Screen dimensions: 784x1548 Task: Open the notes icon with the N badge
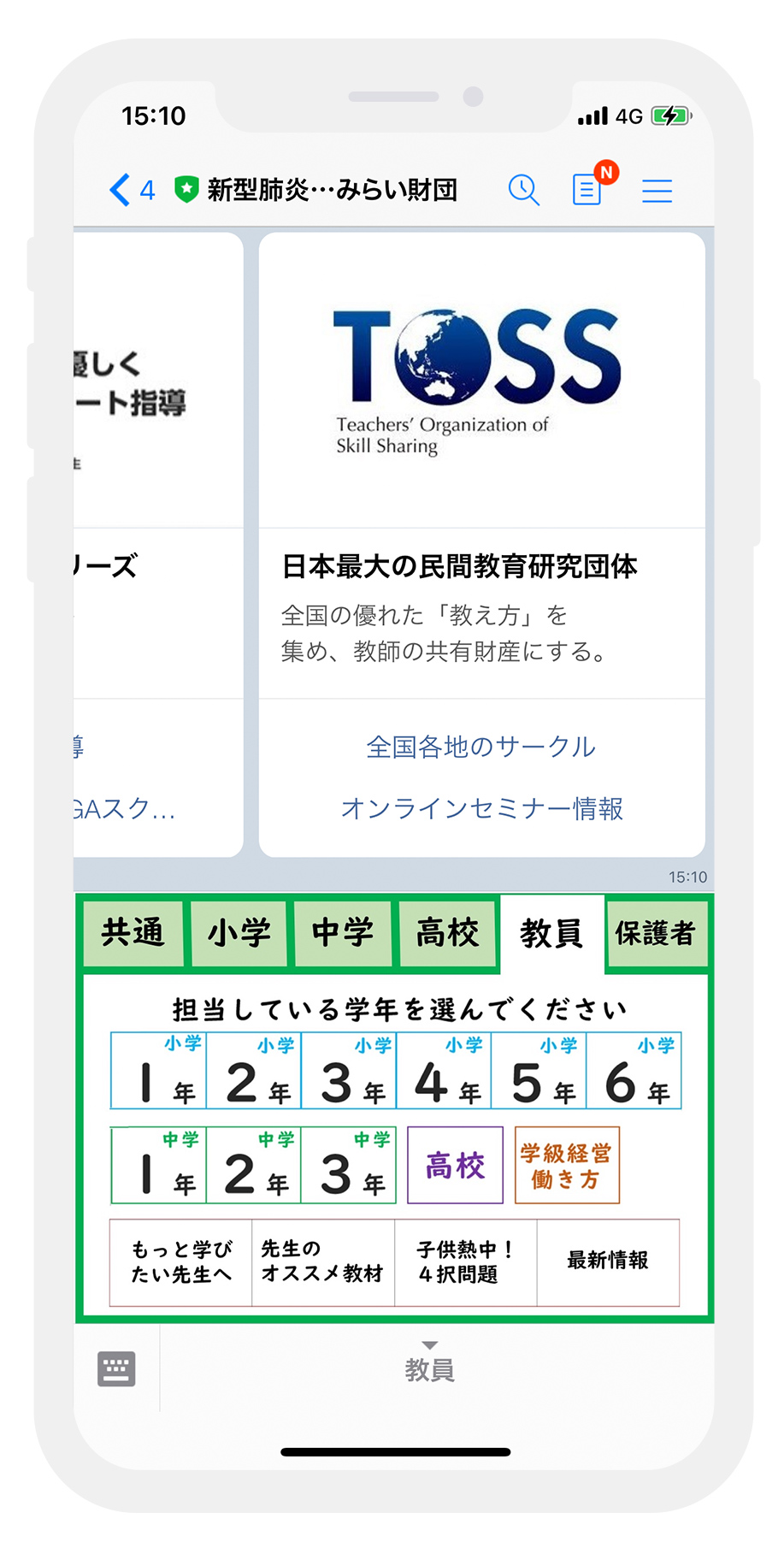587,190
